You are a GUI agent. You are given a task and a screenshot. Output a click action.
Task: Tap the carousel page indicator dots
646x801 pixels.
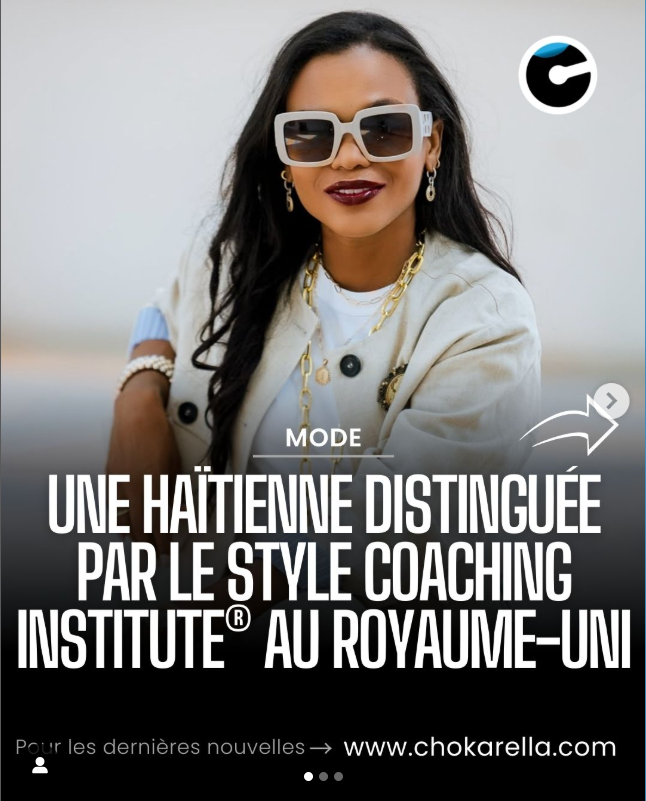323,776
